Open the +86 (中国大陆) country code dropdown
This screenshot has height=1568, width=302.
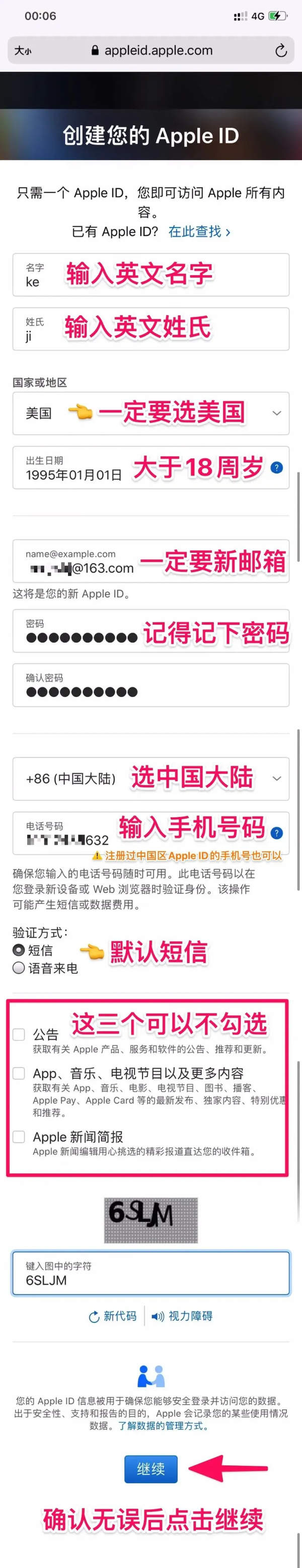(150, 779)
